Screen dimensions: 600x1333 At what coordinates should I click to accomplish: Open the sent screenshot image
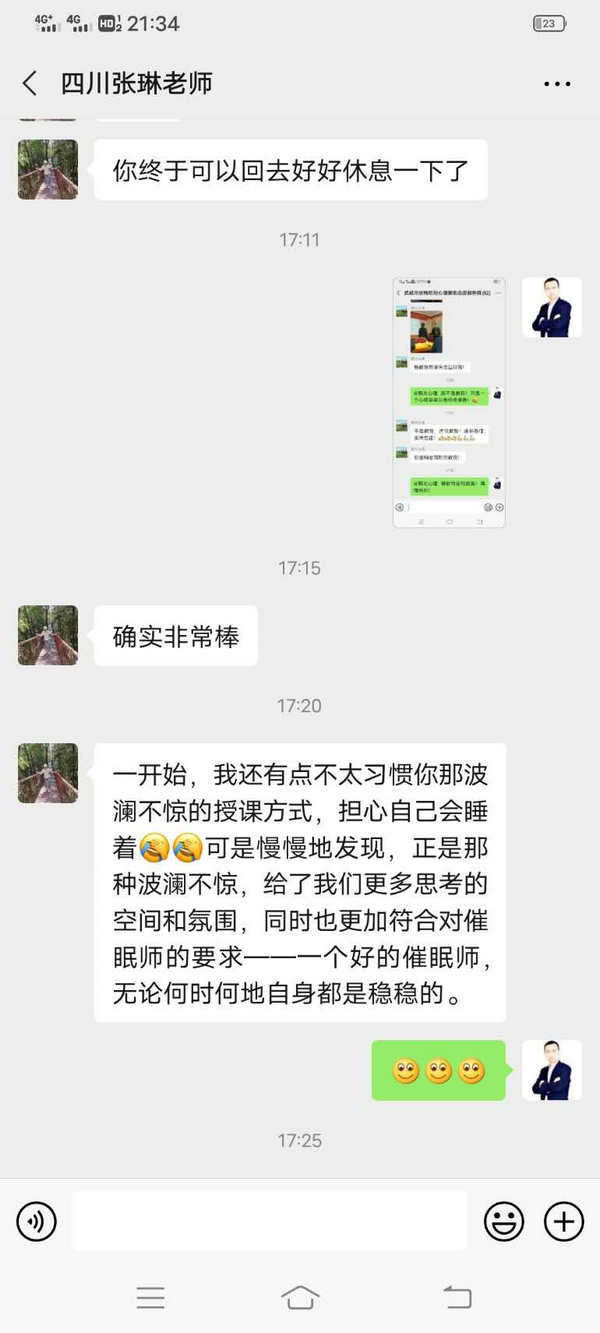(448, 402)
